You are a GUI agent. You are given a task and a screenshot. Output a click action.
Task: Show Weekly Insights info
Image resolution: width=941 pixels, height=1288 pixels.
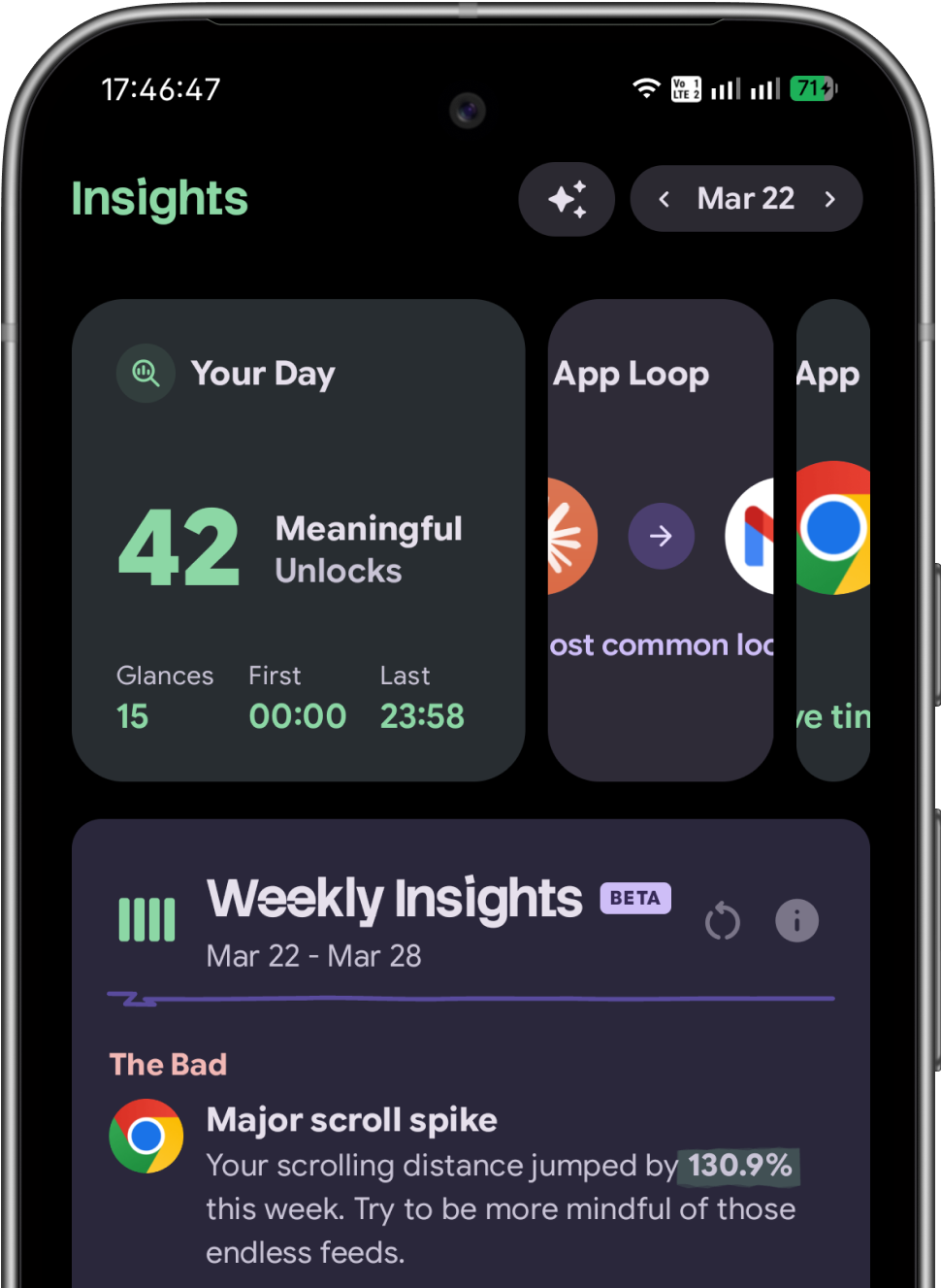796,920
